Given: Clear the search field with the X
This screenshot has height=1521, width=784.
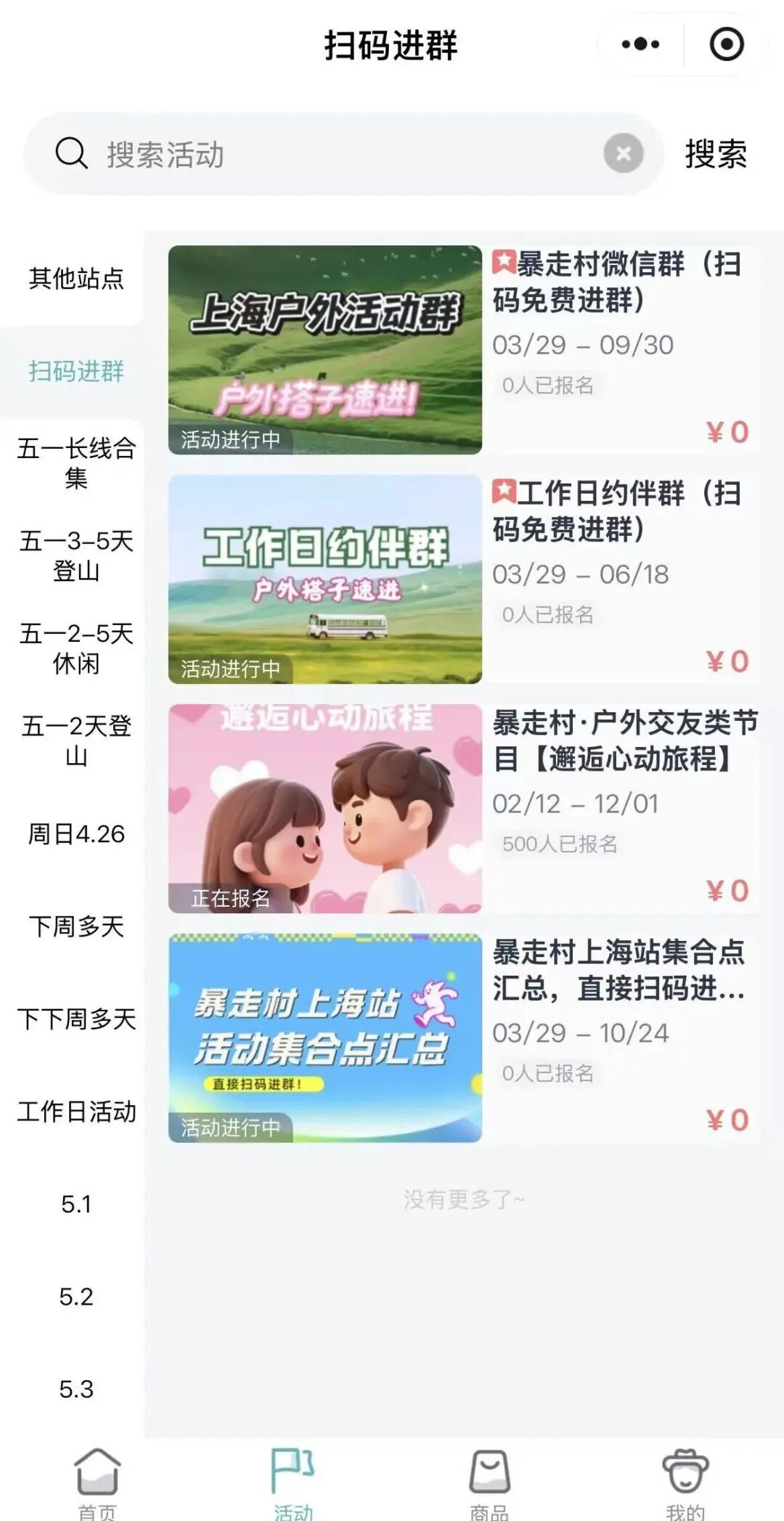Looking at the screenshot, I should tap(624, 153).
